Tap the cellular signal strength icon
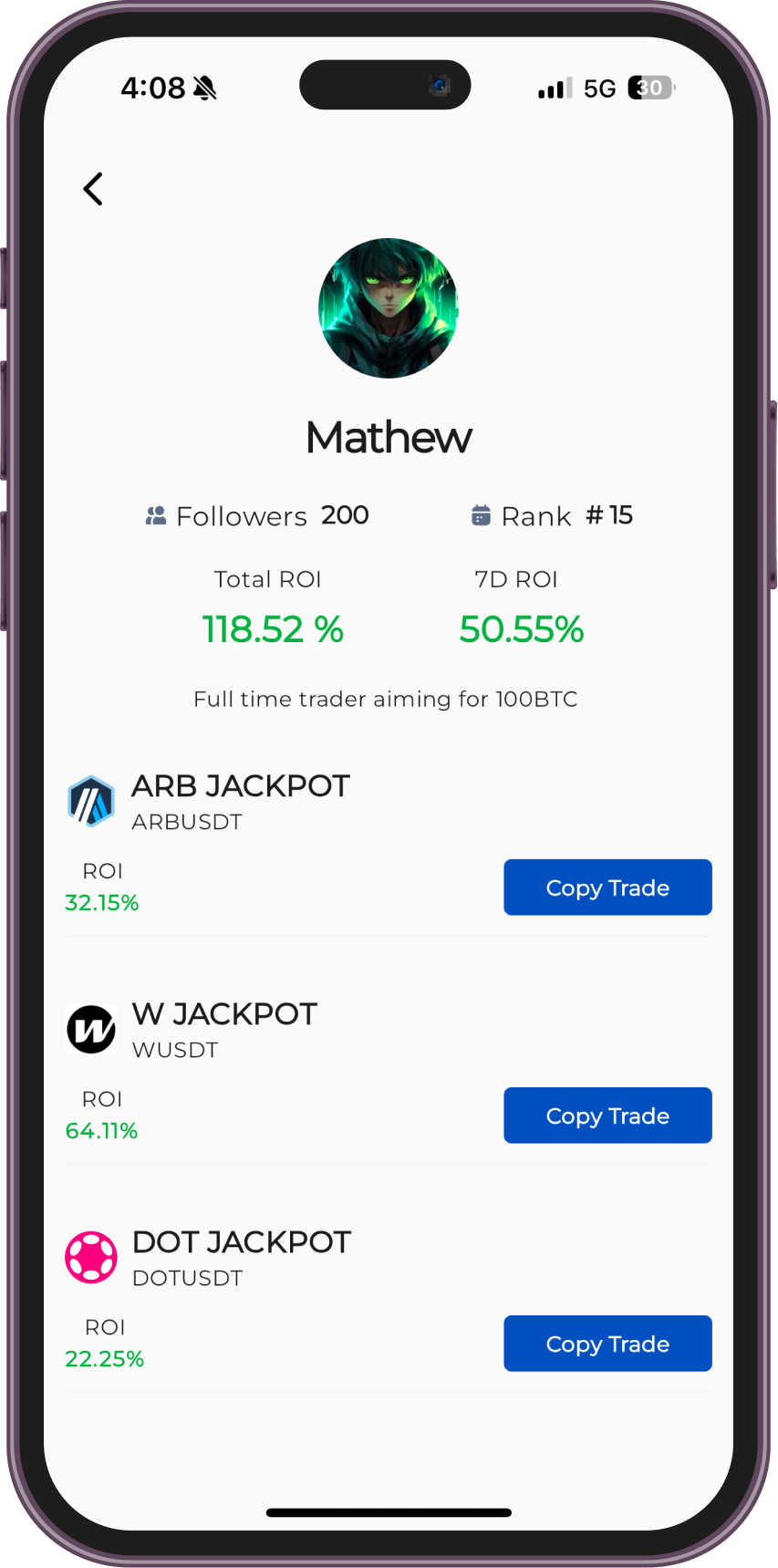This screenshot has height=1568, width=778. click(x=551, y=88)
